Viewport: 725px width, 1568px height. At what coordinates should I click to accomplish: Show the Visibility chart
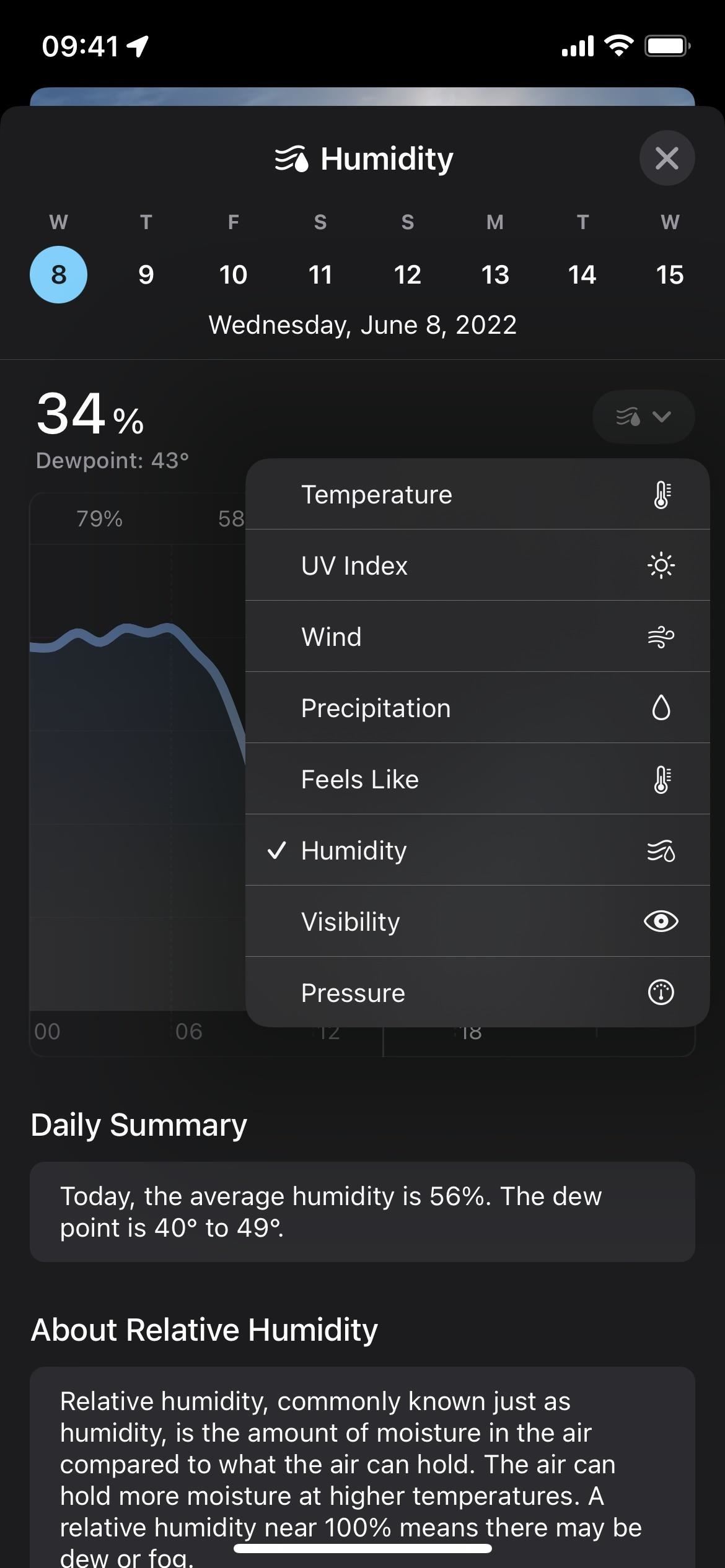477,921
